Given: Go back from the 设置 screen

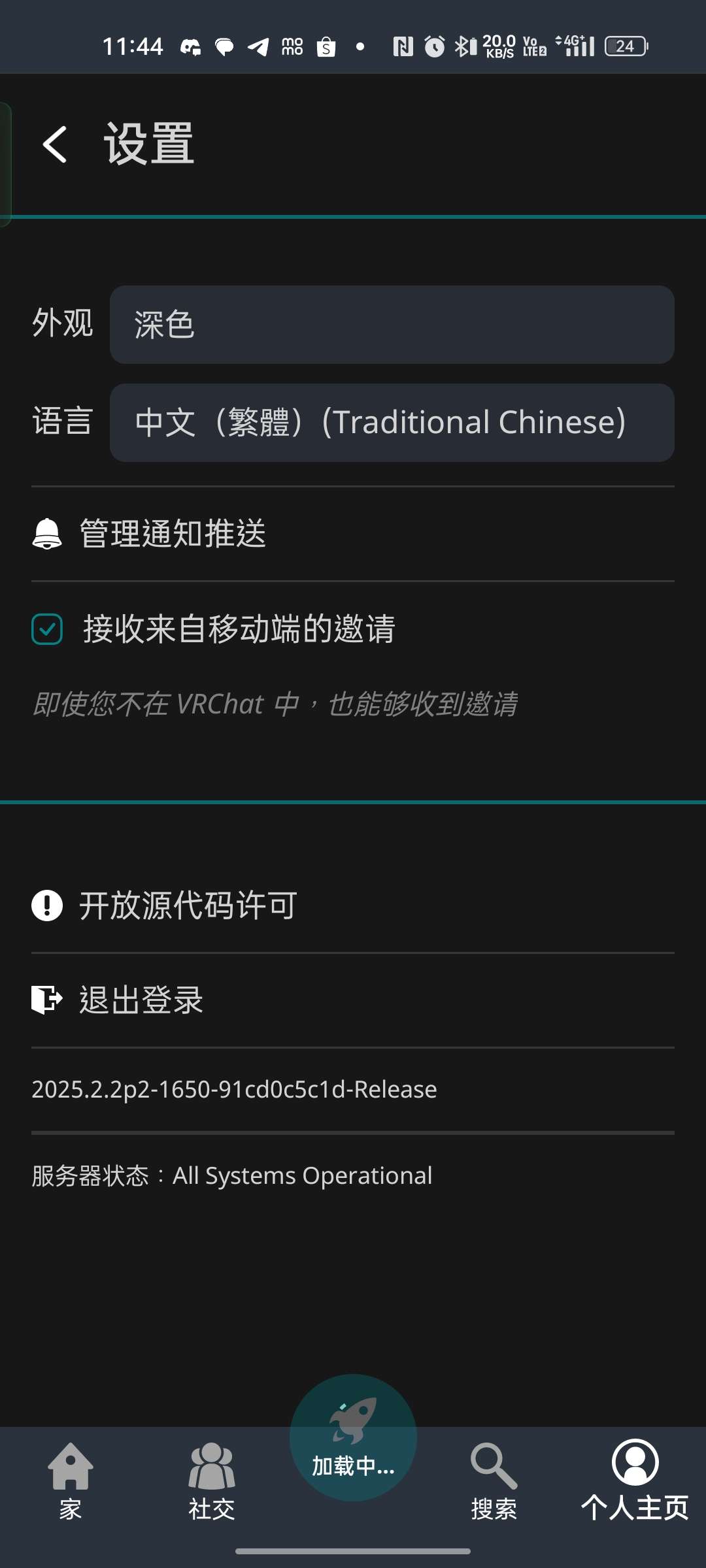Looking at the screenshot, I should click(x=55, y=144).
